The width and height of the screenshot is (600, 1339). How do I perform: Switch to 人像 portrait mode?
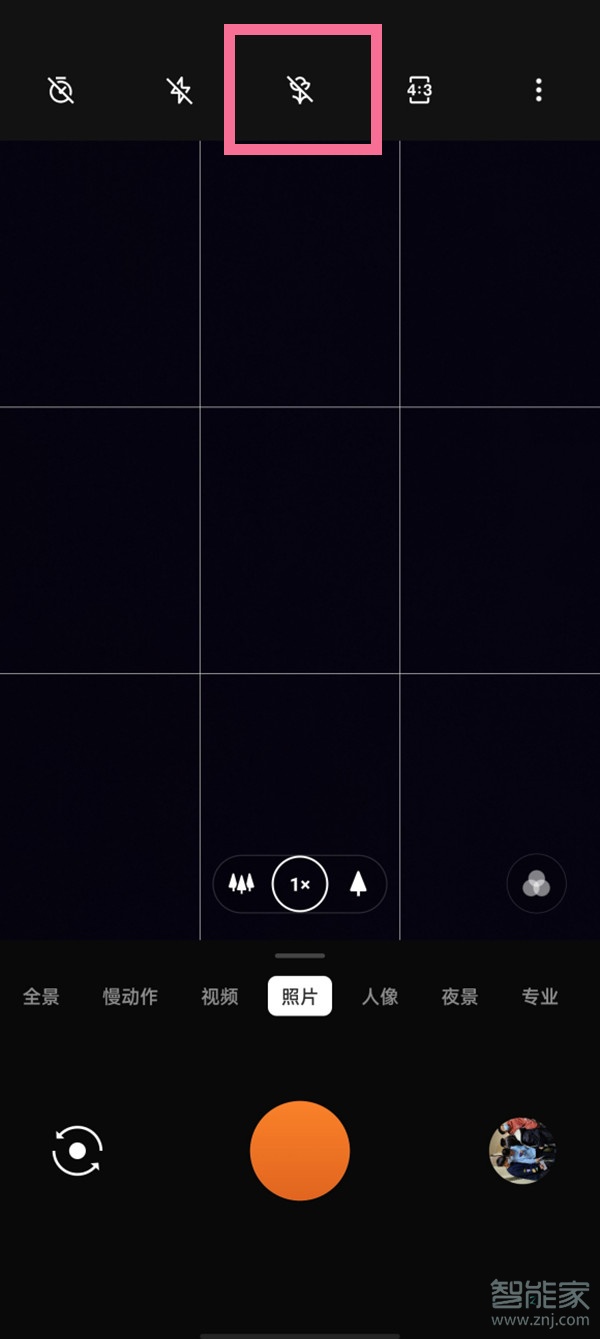(x=380, y=997)
